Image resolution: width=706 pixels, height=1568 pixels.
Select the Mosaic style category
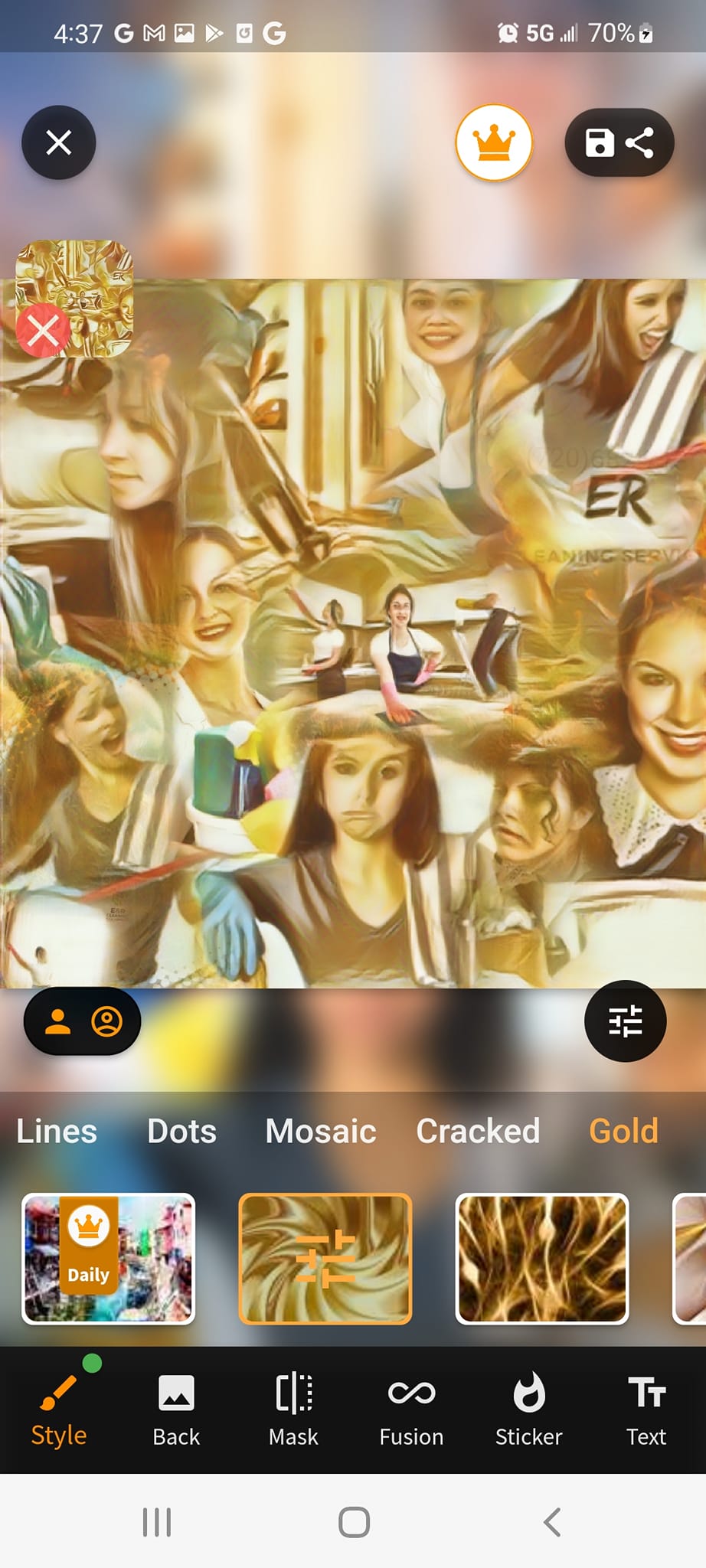pyautogui.click(x=320, y=1131)
